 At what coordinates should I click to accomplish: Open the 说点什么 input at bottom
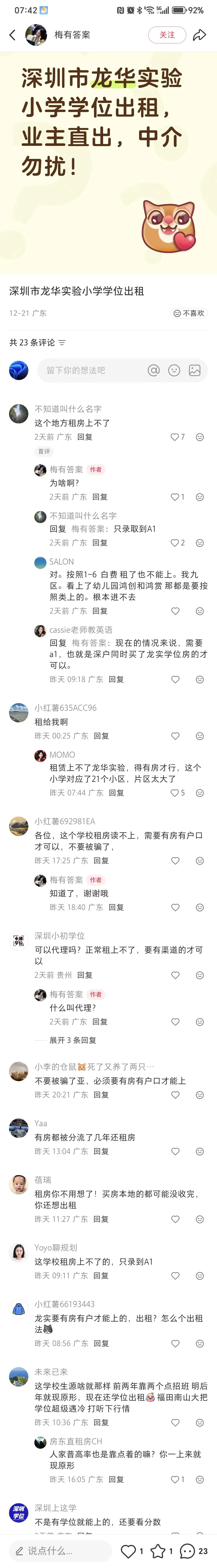pyautogui.click(x=61, y=1550)
